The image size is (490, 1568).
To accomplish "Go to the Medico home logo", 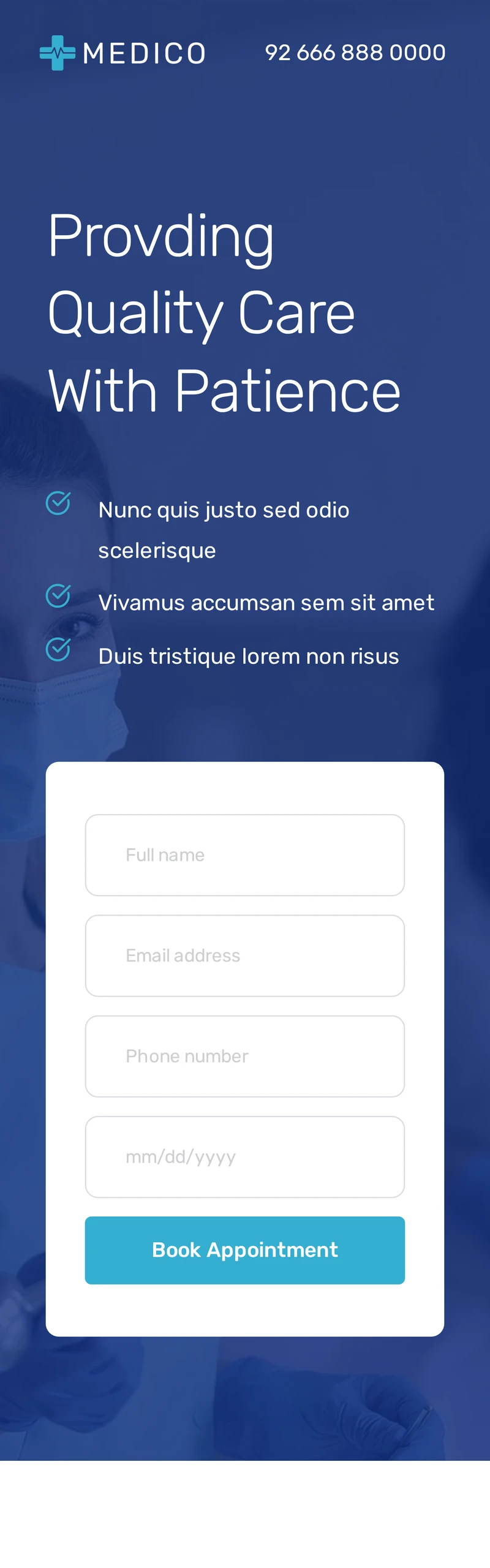I will (123, 53).
